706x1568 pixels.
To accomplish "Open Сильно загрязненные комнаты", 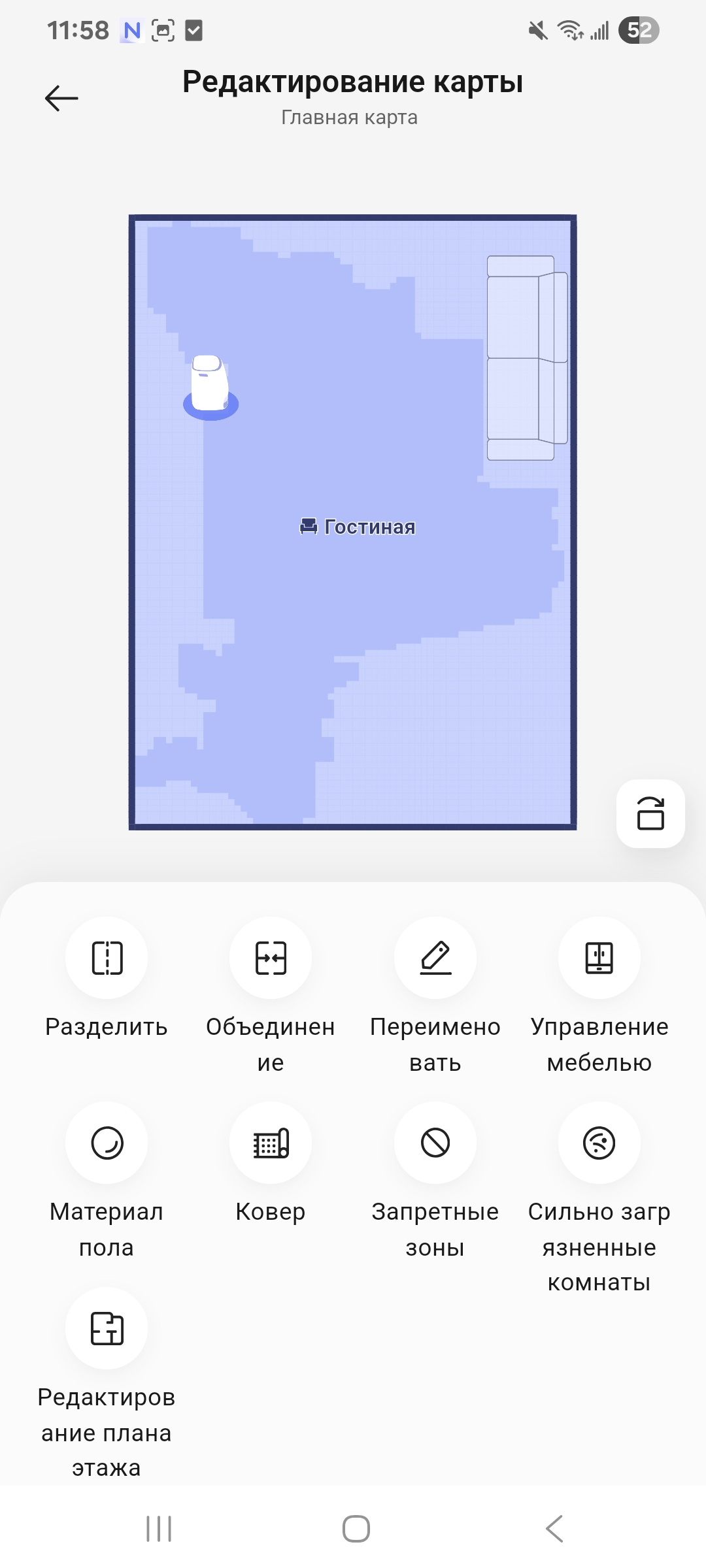I will coord(599,1143).
